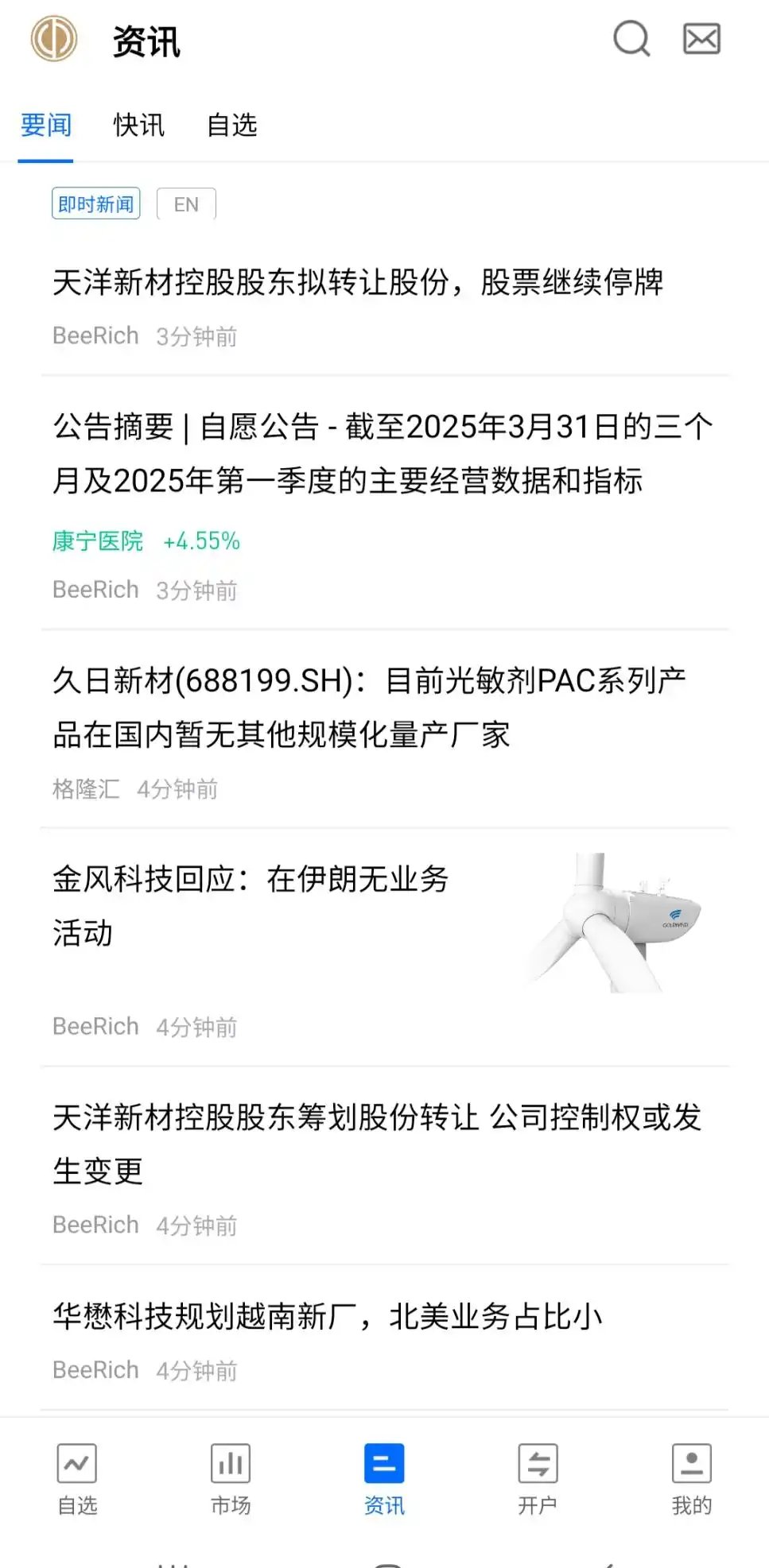The height and width of the screenshot is (1568, 769).
Task: Click the app logo at top left
Action: pyautogui.click(x=54, y=39)
